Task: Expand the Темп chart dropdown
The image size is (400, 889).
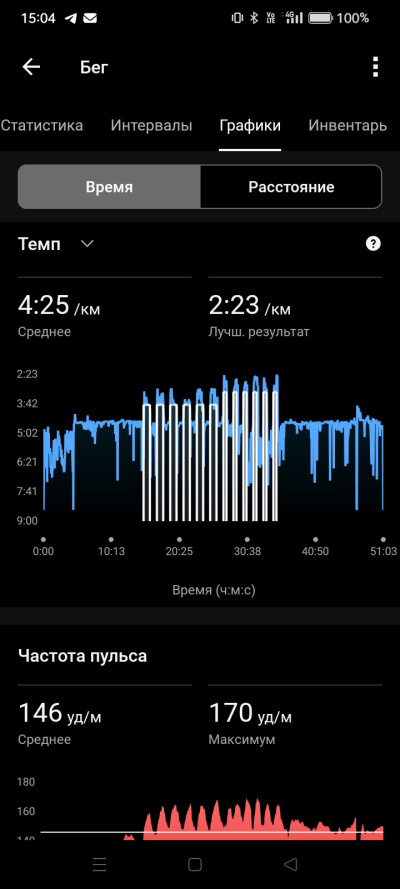Action: pos(87,244)
